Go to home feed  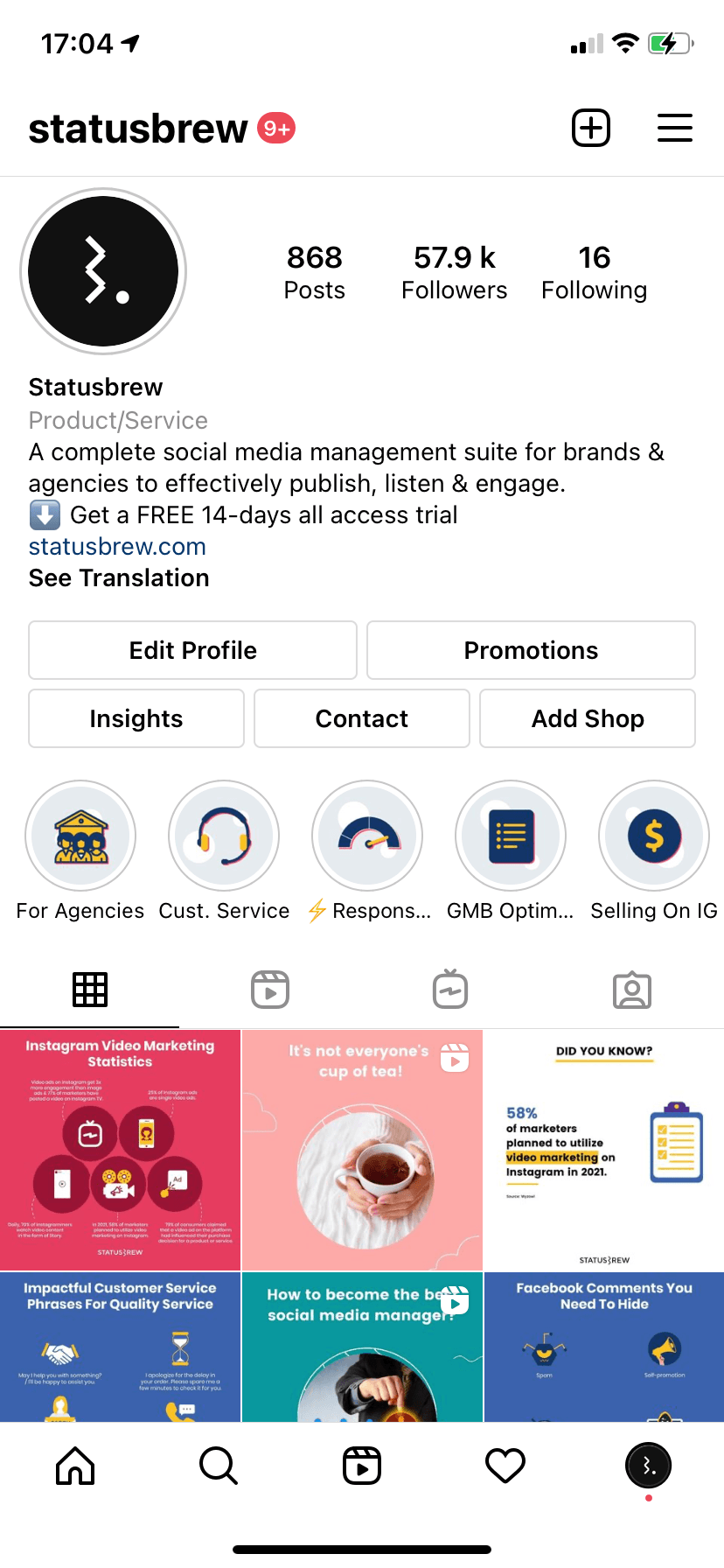pyautogui.click(x=75, y=1465)
